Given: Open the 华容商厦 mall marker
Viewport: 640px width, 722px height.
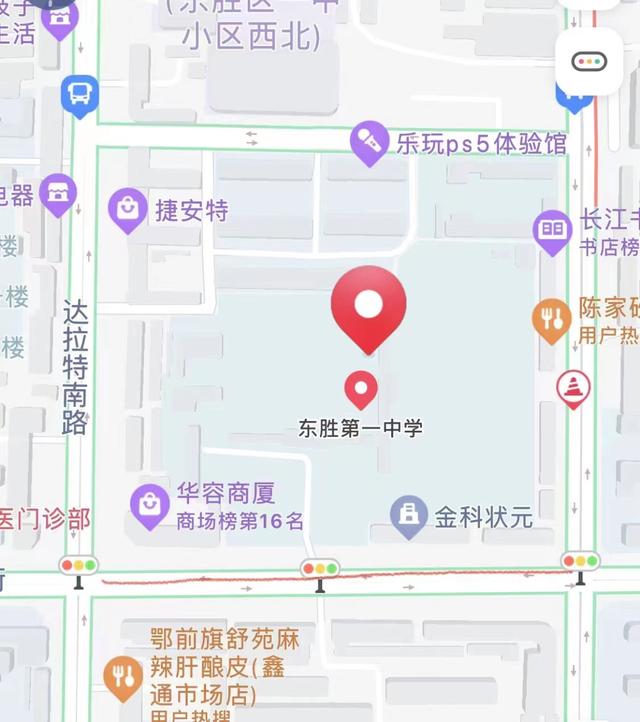Looking at the screenshot, I should 149,506.
